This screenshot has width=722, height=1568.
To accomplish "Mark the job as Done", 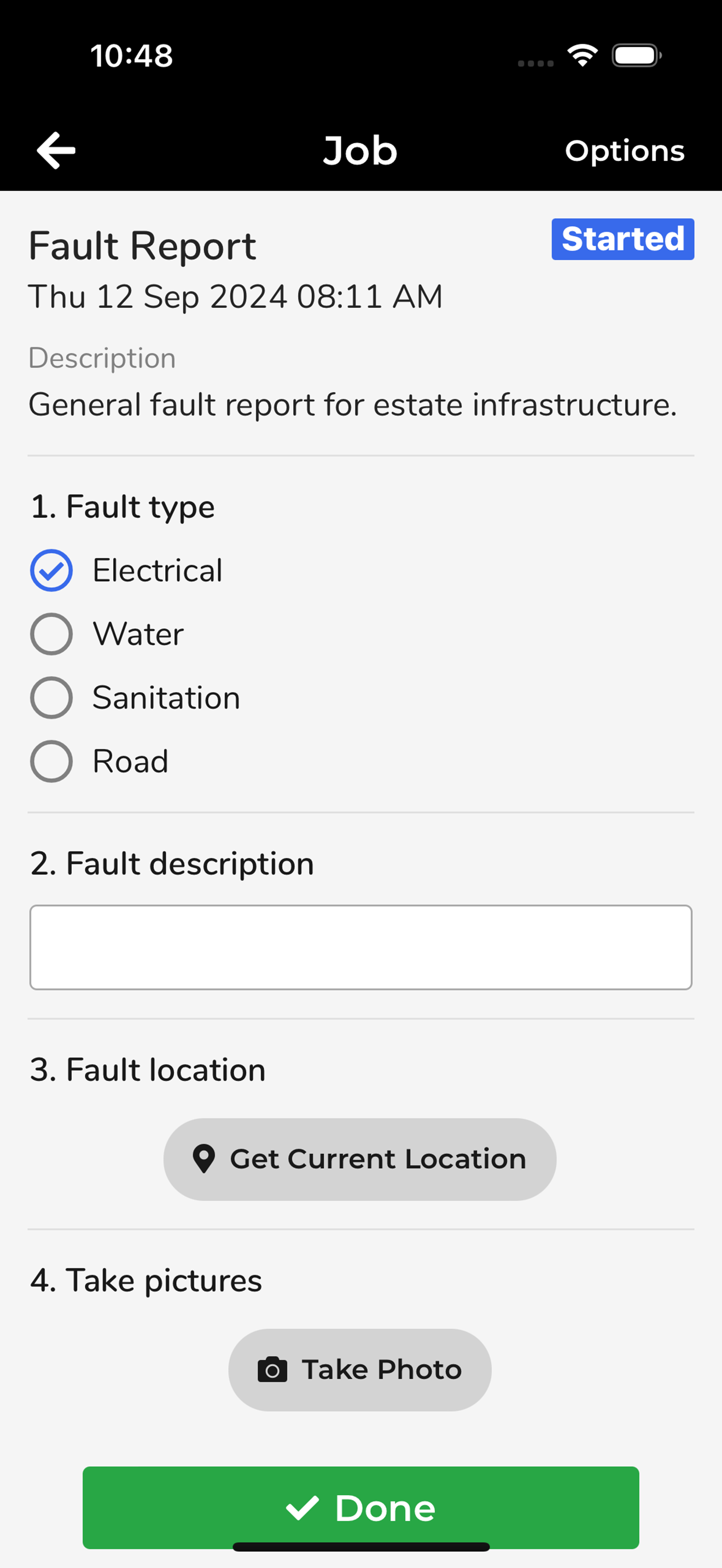I will click(x=361, y=1507).
